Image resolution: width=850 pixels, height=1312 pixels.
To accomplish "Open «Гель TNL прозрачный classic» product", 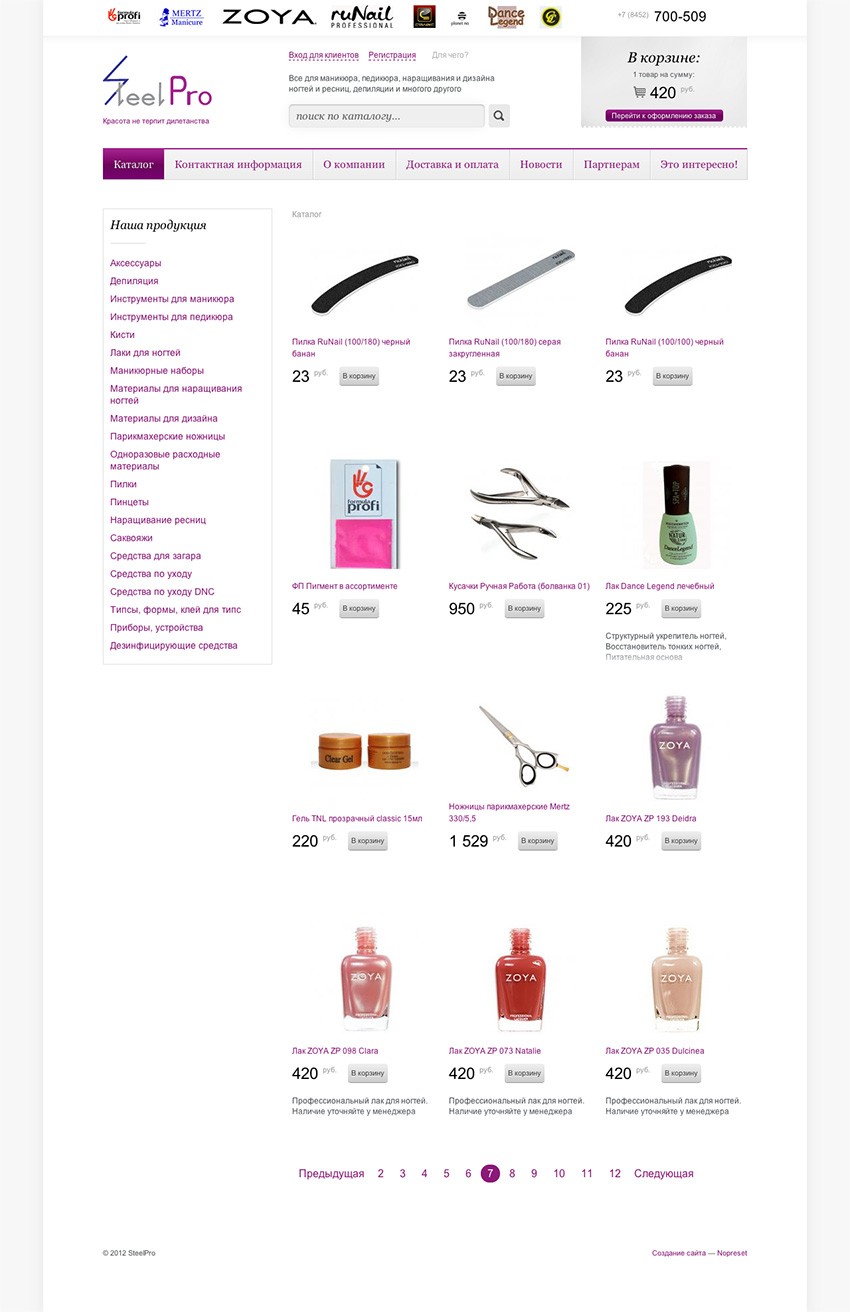I will pyautogui.click(x=357, y=819).
